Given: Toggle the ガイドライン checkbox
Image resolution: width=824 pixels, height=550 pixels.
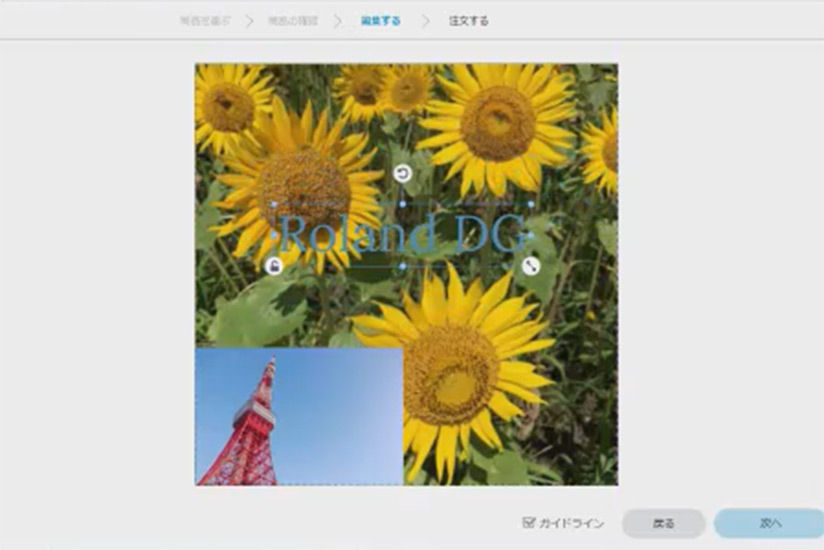Looking at the screenshot, I should click(x=529, y=523).
